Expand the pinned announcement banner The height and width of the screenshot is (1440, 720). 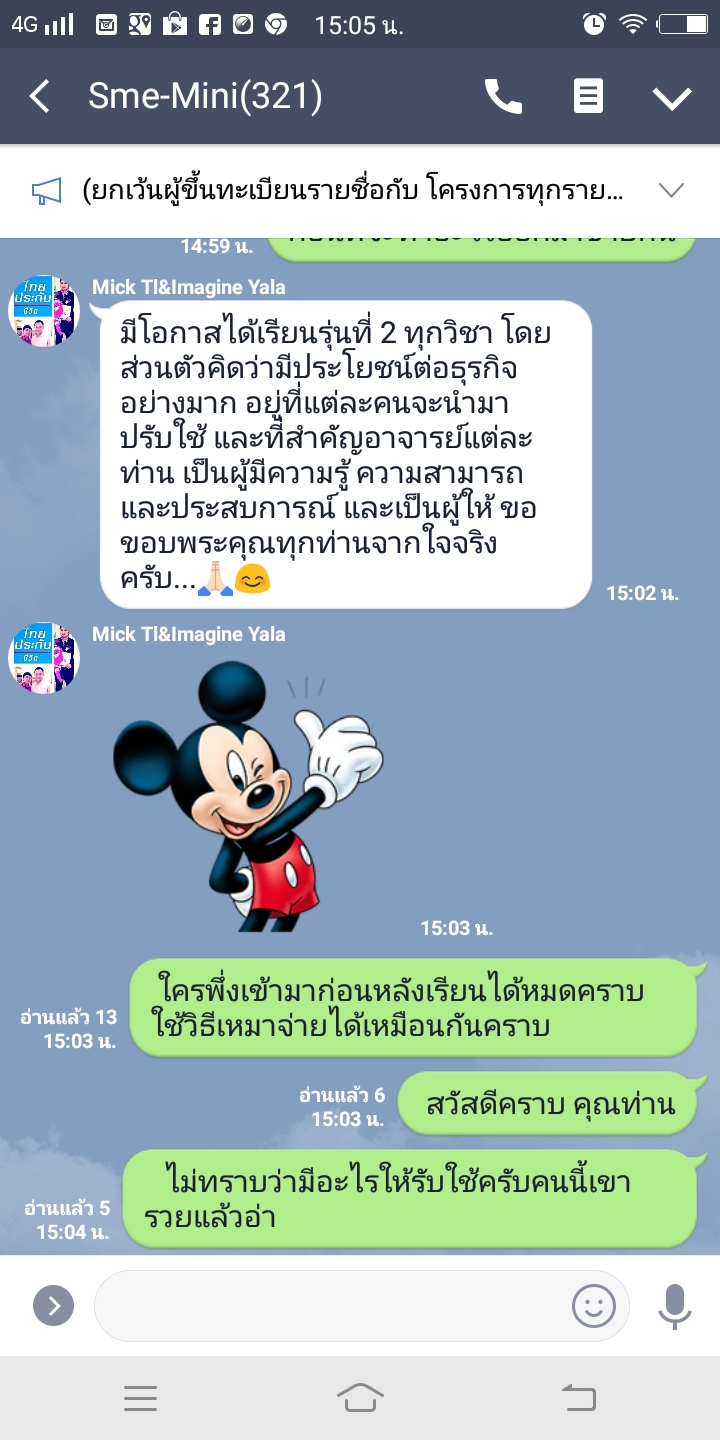pyautogui.click(x=671, y=190)
